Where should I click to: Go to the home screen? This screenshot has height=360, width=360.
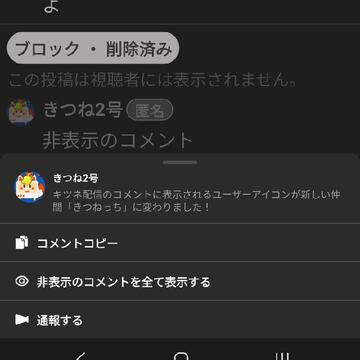[180, 356]
